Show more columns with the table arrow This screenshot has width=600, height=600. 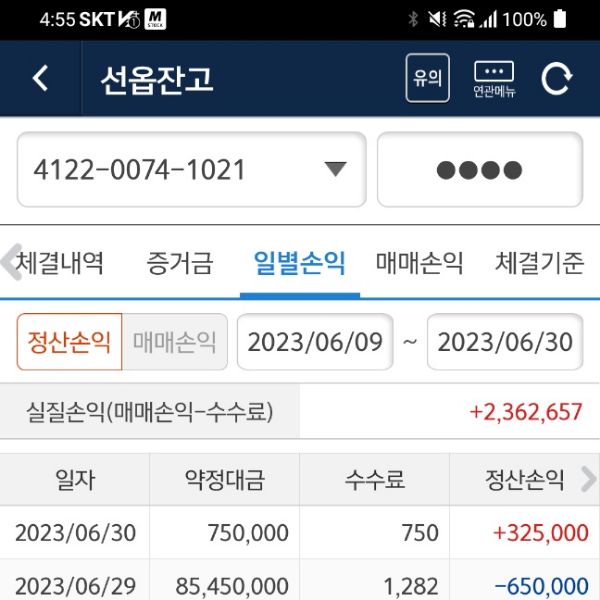588,480
